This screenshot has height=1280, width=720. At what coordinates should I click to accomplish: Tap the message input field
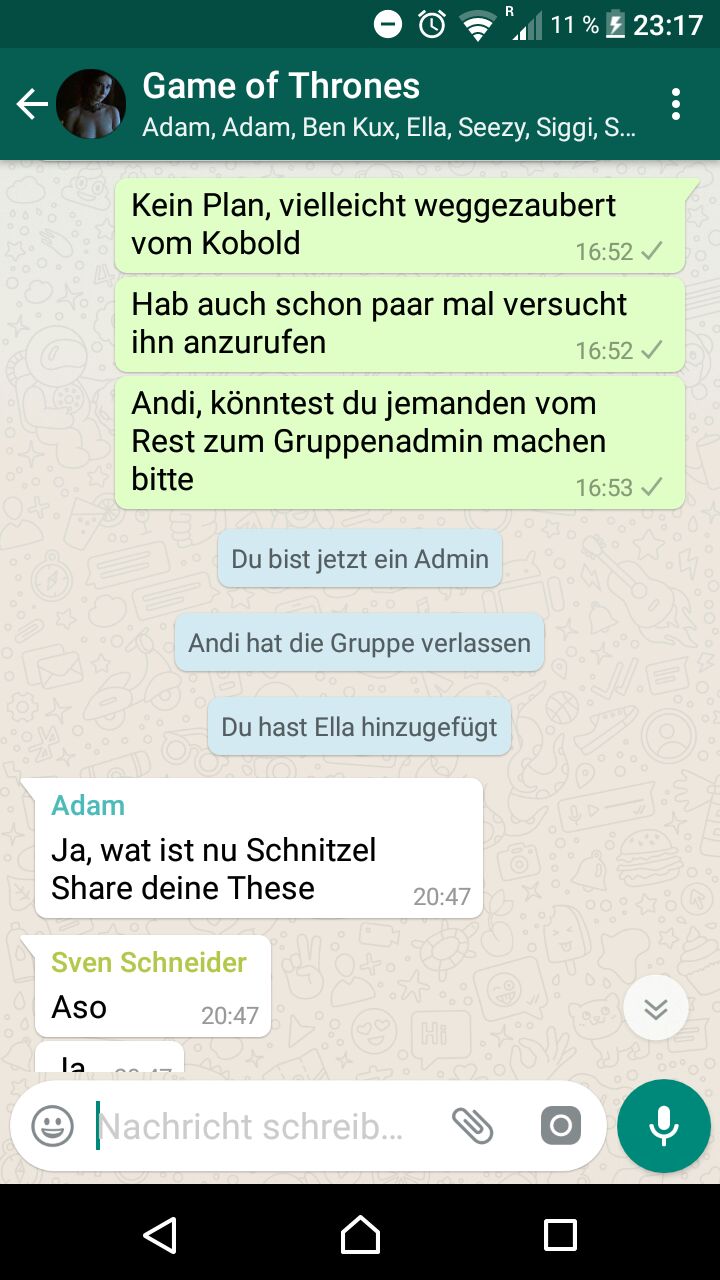click(260, 1127)
